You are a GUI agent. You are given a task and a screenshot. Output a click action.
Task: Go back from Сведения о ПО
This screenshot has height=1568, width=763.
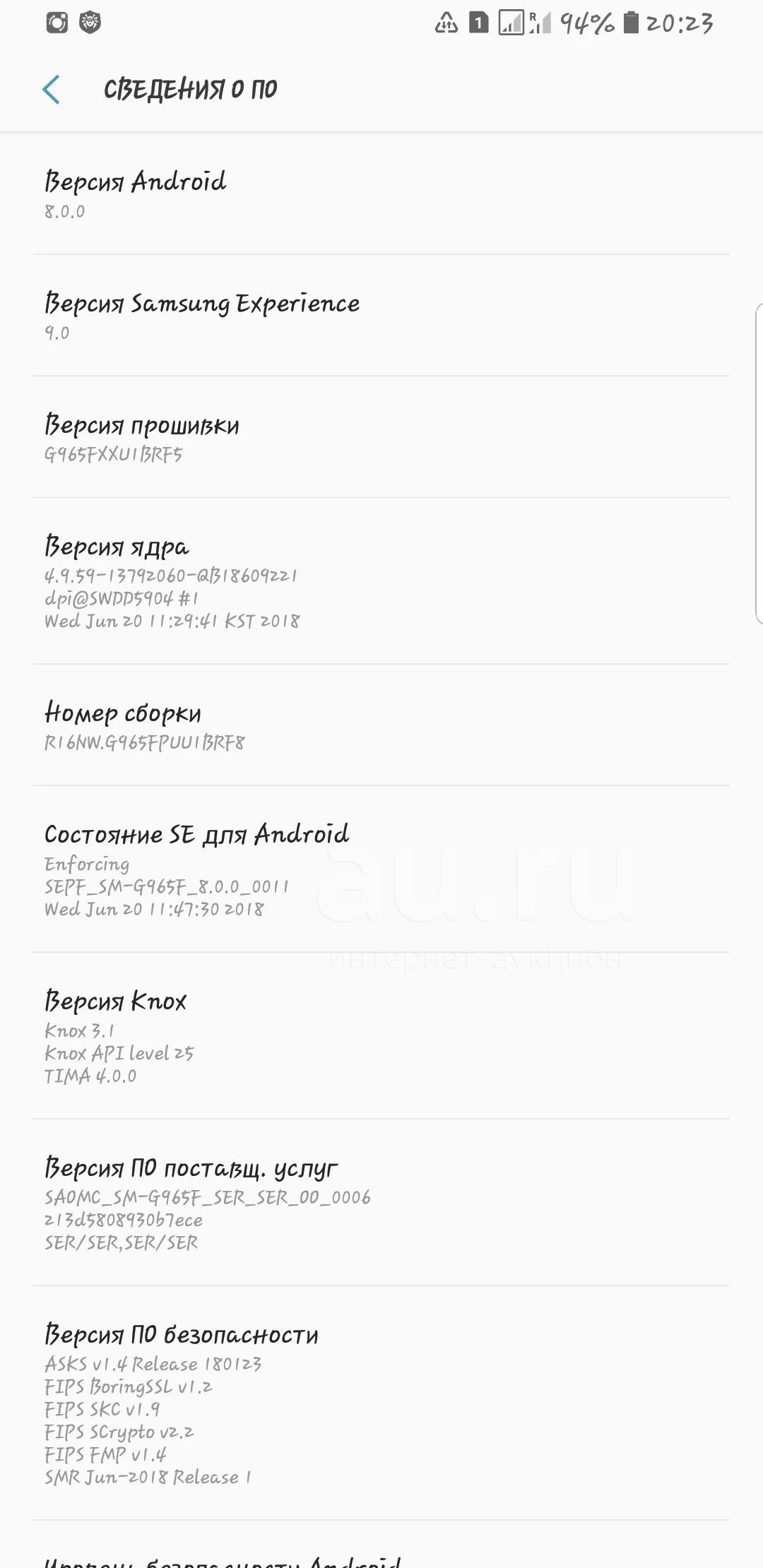tap(51, 90)
